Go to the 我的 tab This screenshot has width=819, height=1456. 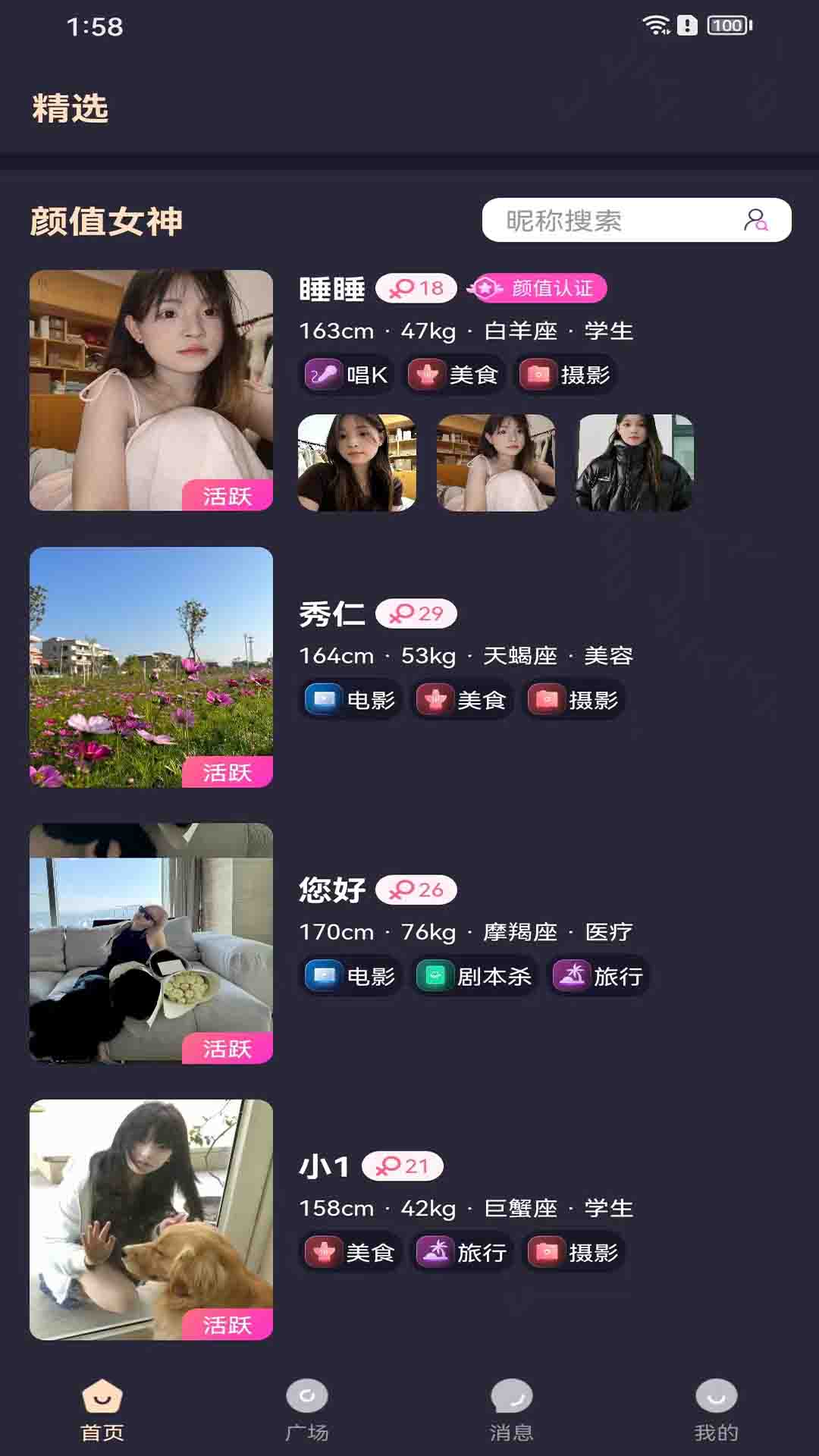pyautogui.click(x=717, y=1410)
